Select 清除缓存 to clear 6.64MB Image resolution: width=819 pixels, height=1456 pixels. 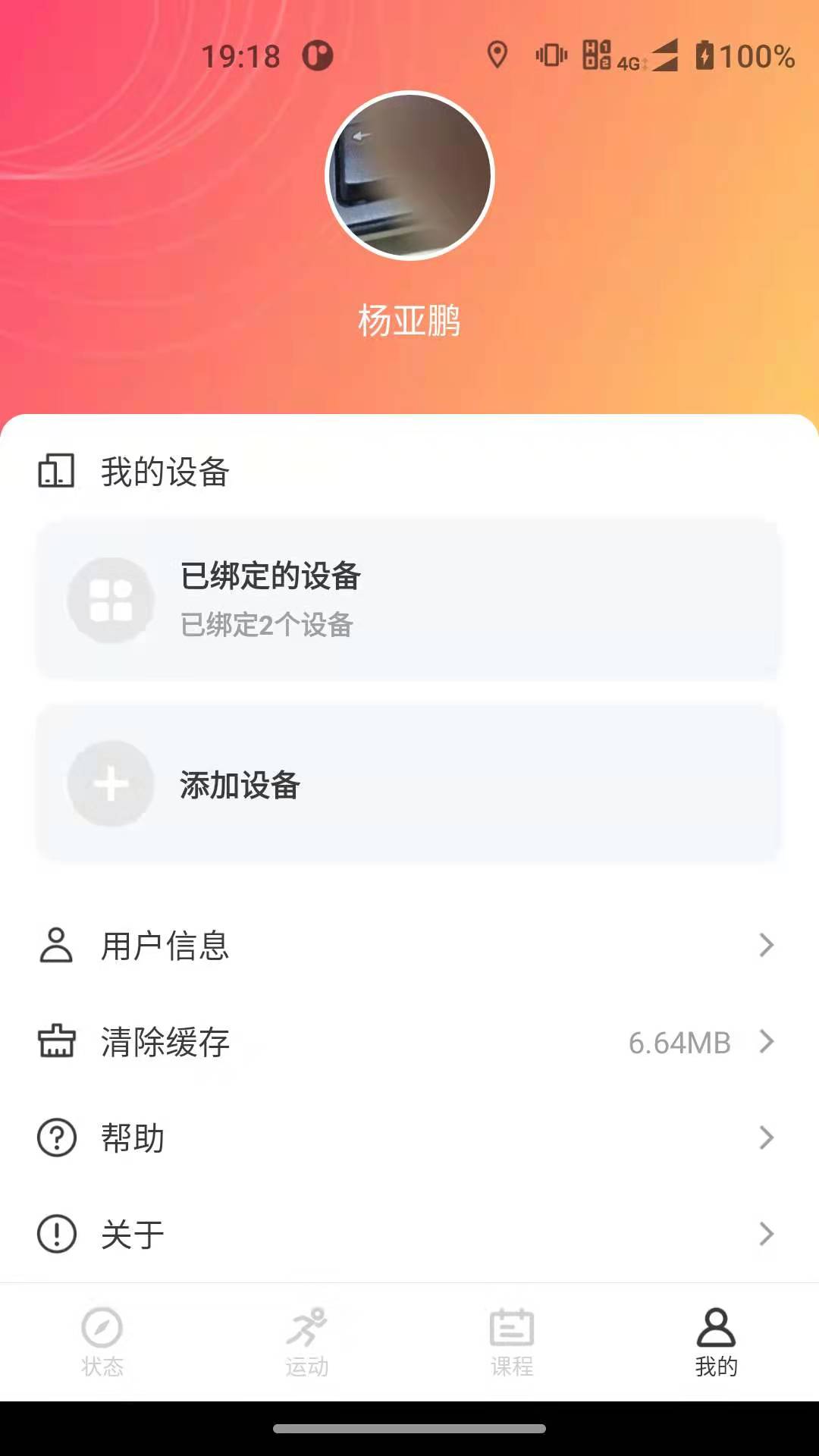pos(409,1042)
